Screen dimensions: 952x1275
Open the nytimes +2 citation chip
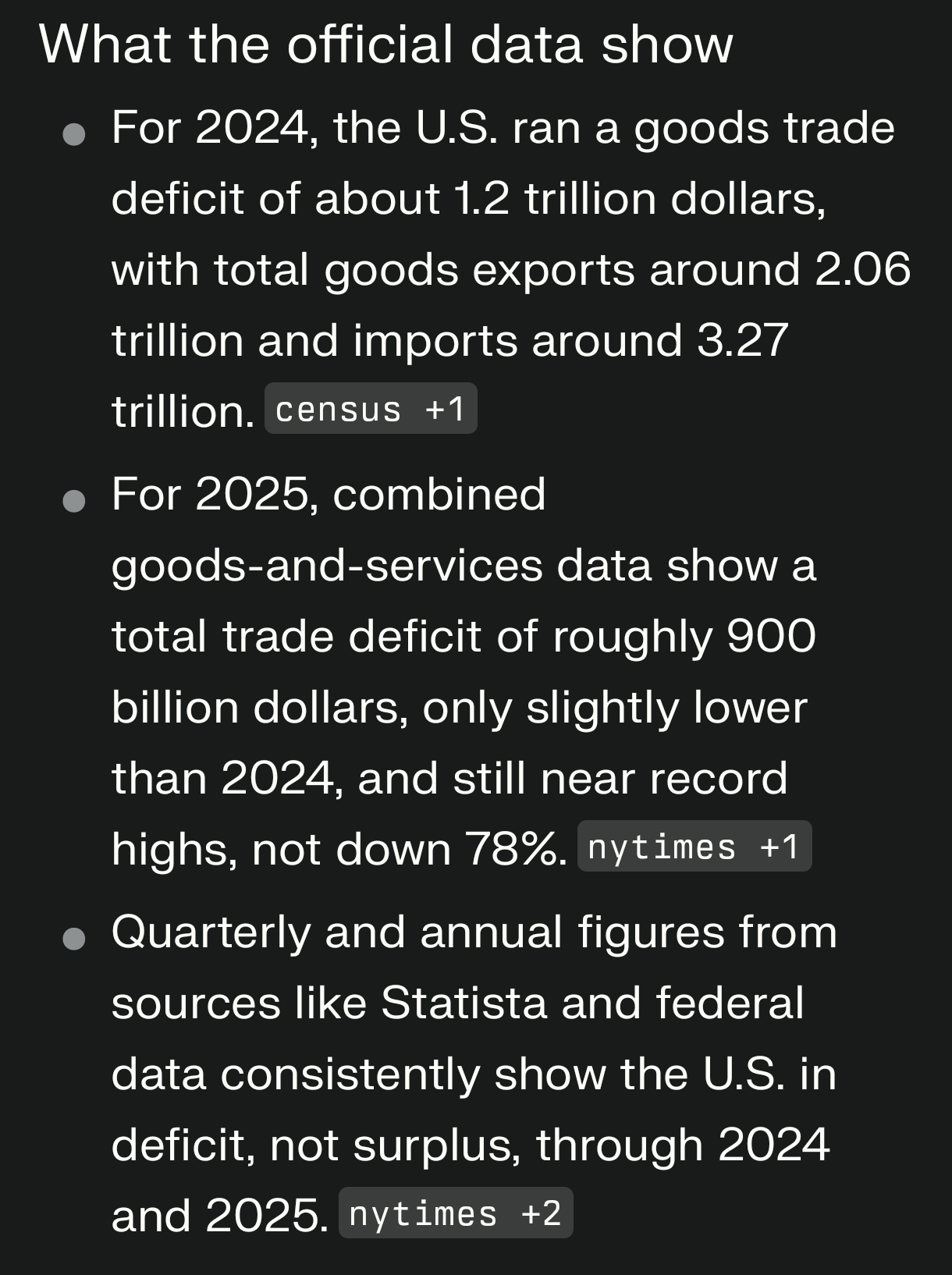click(x=455, y=1213)
